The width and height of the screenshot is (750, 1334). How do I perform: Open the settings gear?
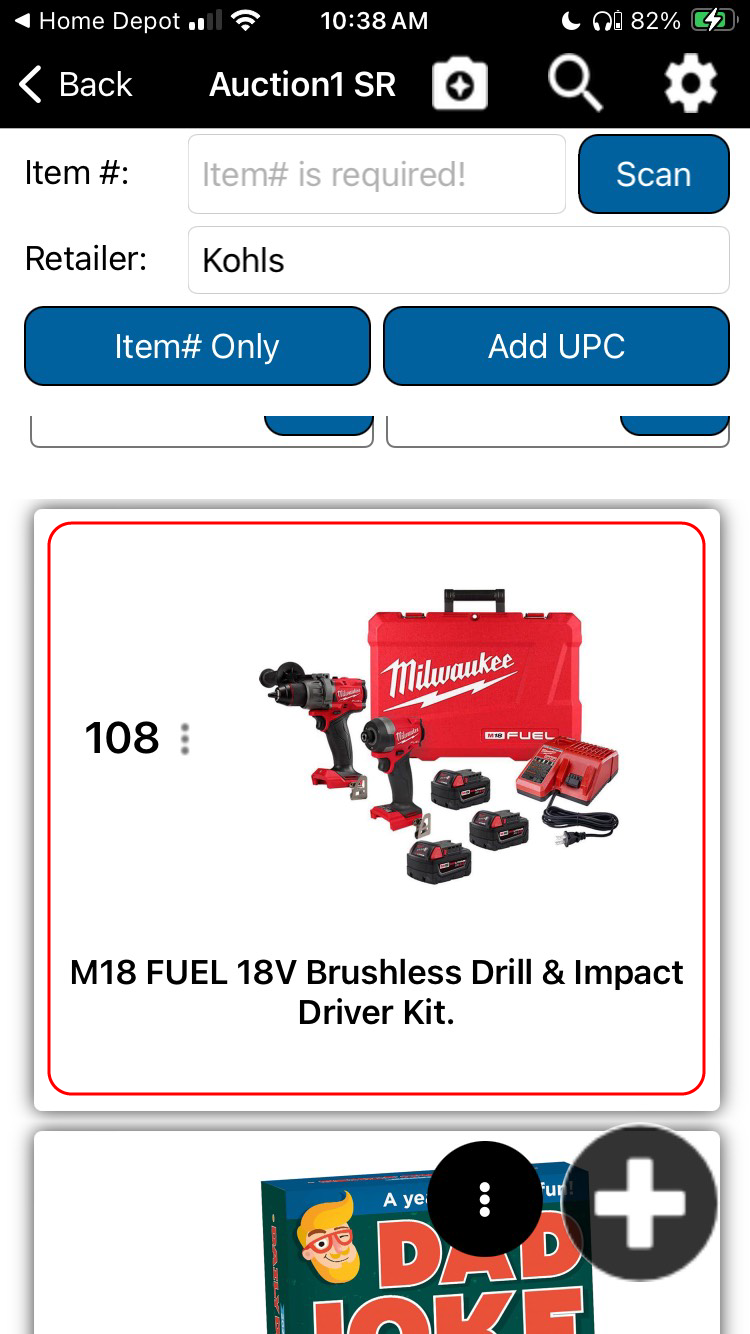coord(691,85)
